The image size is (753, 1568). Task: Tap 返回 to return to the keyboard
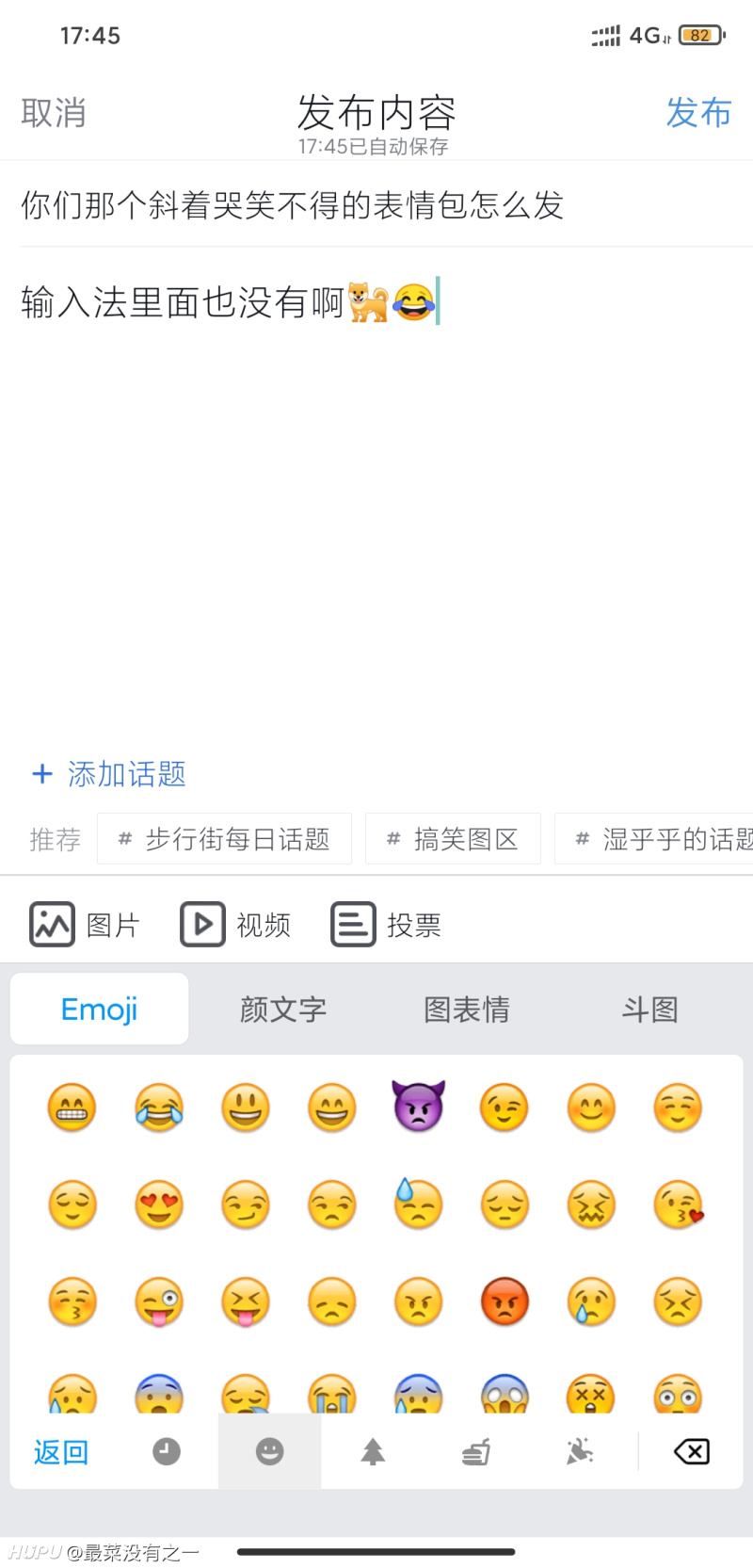tap(61, 1452)
